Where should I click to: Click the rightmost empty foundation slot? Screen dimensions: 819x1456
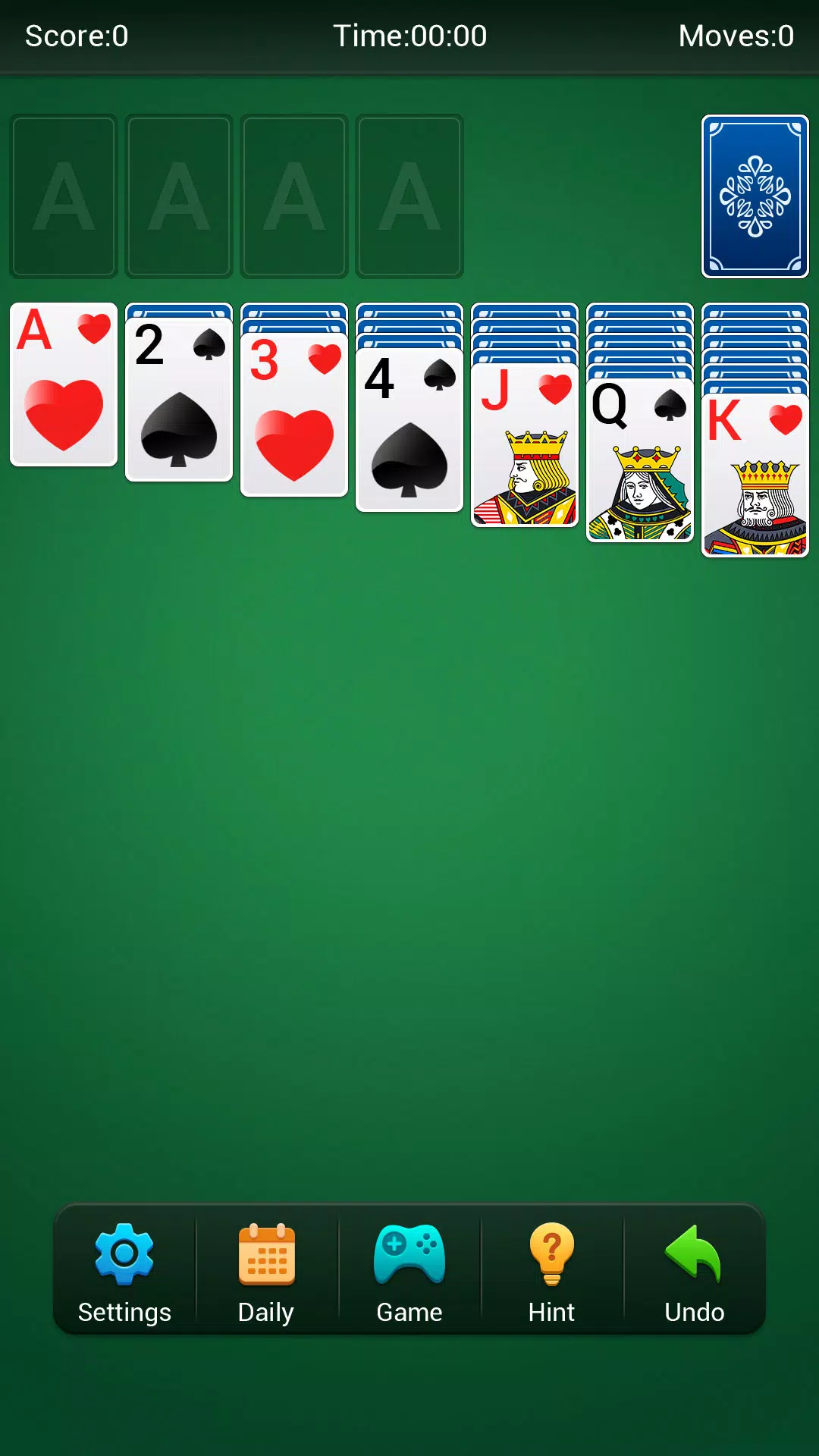(x=409, y=196)
